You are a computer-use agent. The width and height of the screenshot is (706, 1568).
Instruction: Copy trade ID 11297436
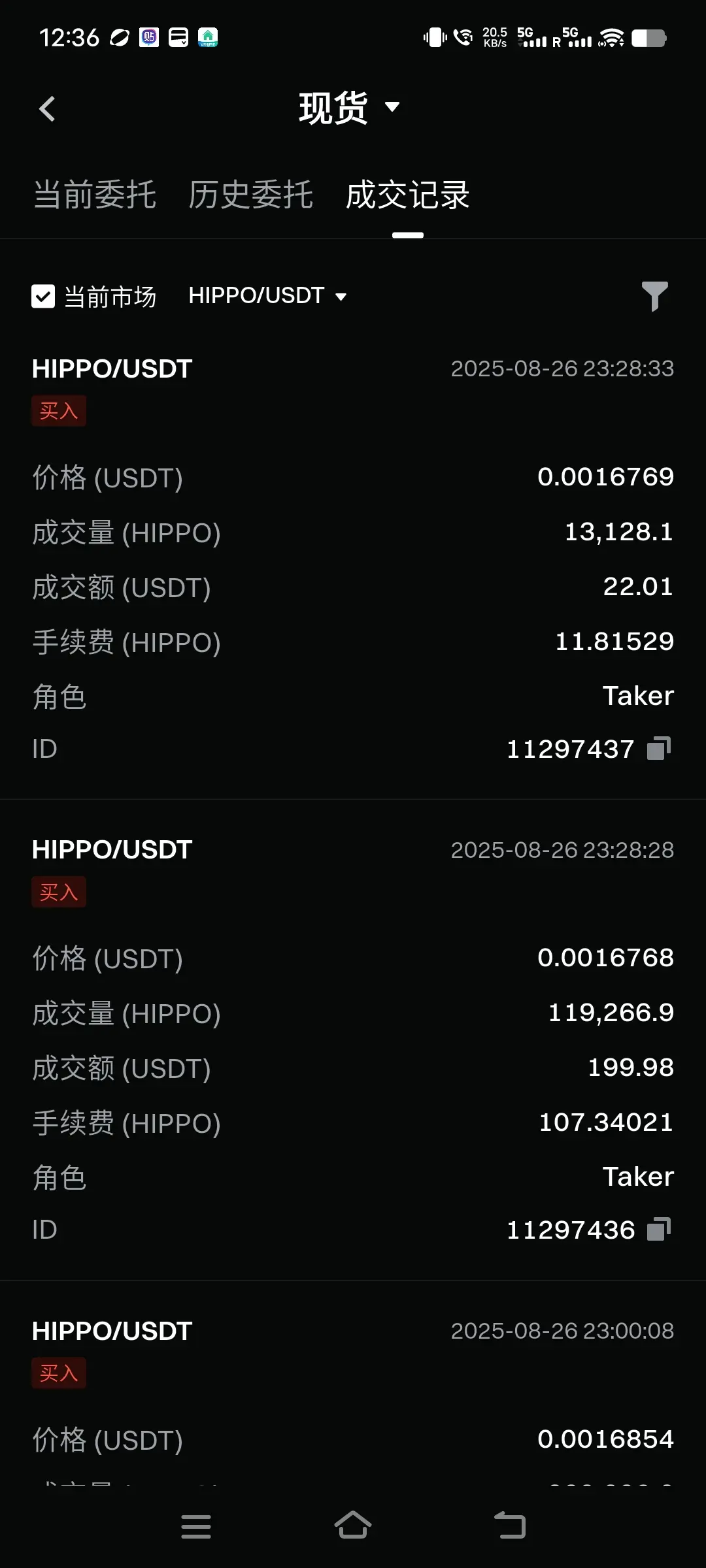[659, 1229]
